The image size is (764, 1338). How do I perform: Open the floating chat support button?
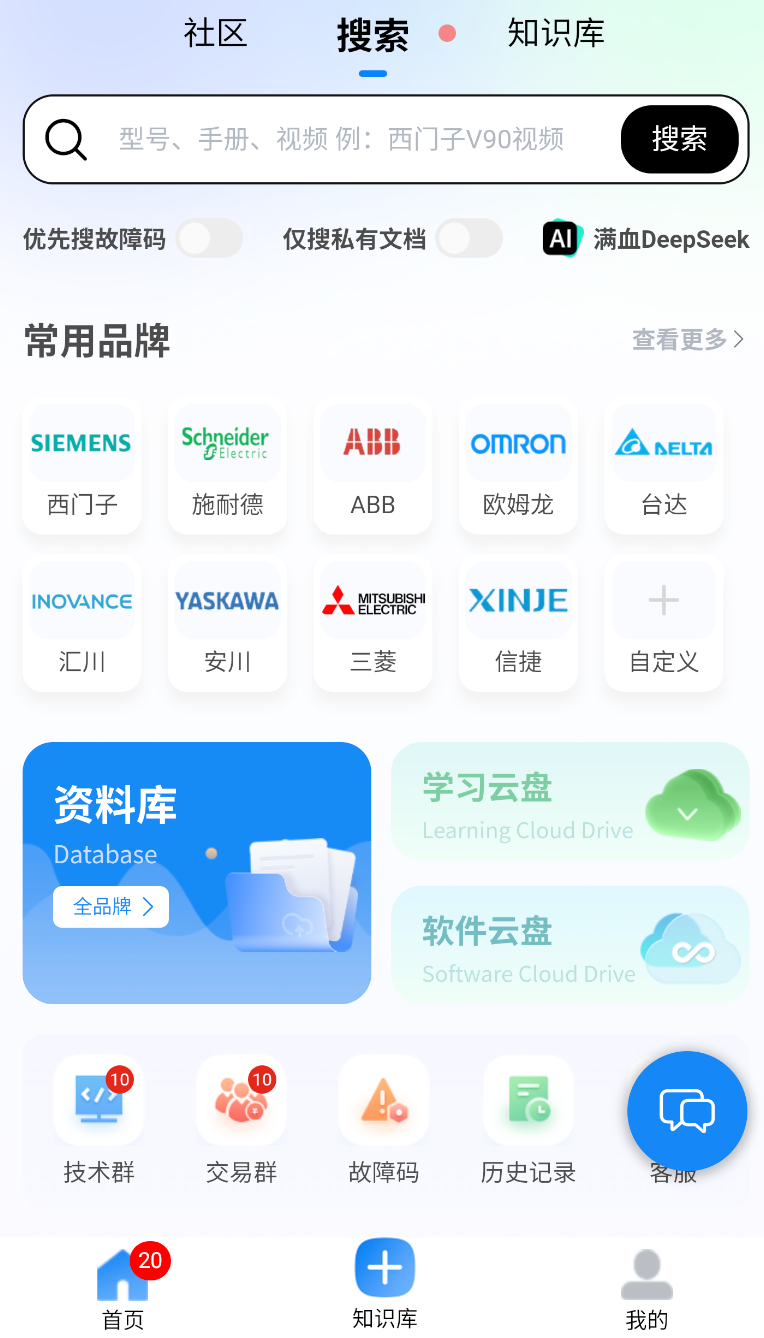point(687,1111)
